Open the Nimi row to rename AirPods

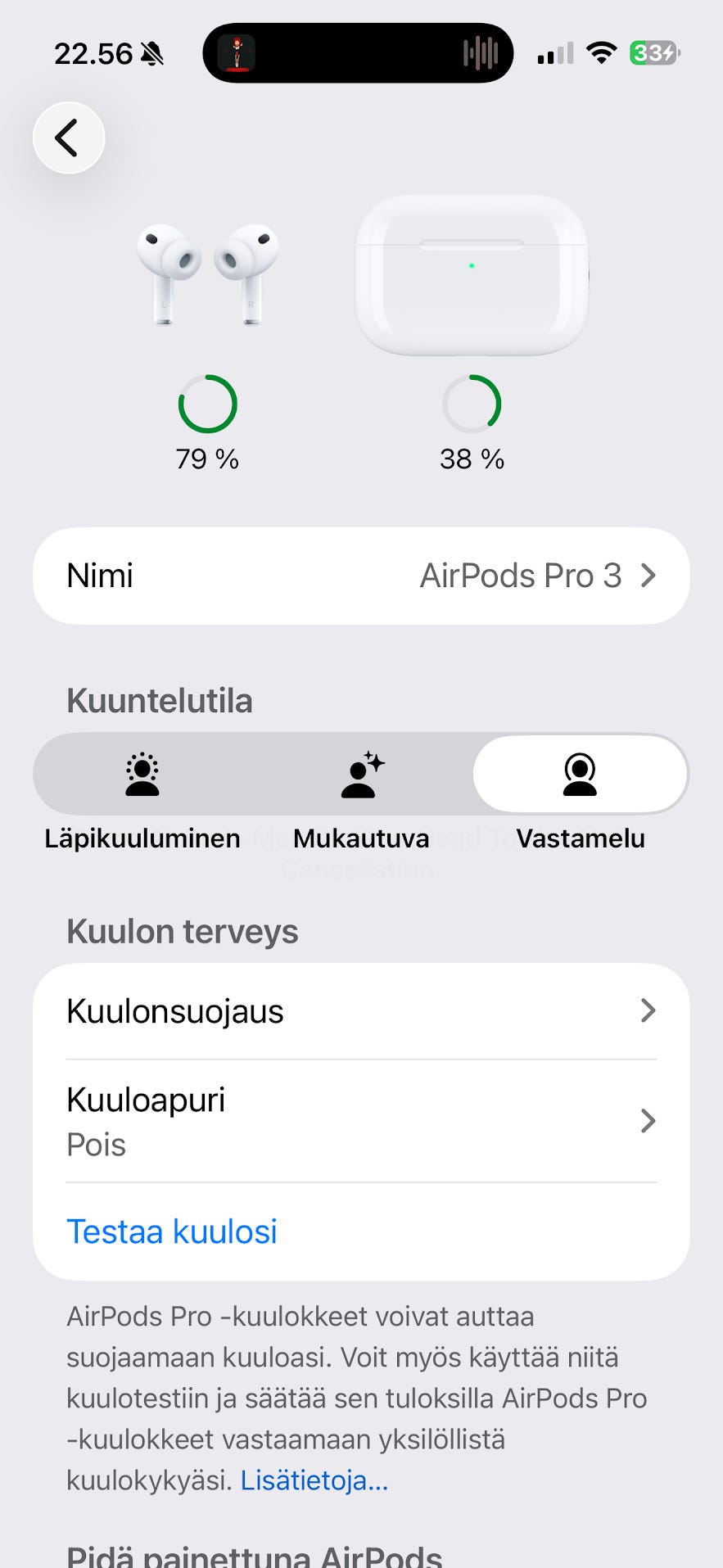coord(361,576)
